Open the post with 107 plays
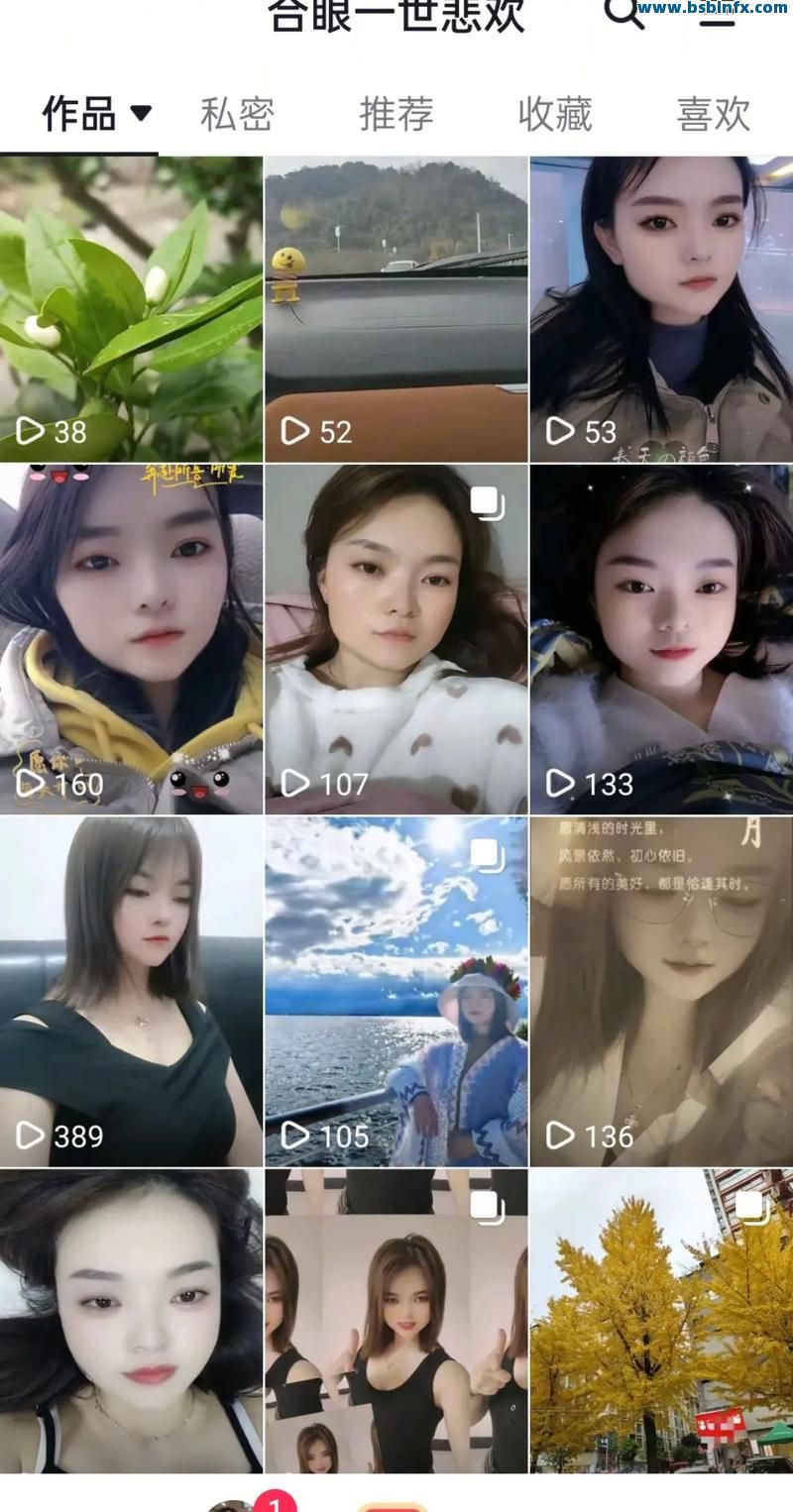 [x=396, y=639]
